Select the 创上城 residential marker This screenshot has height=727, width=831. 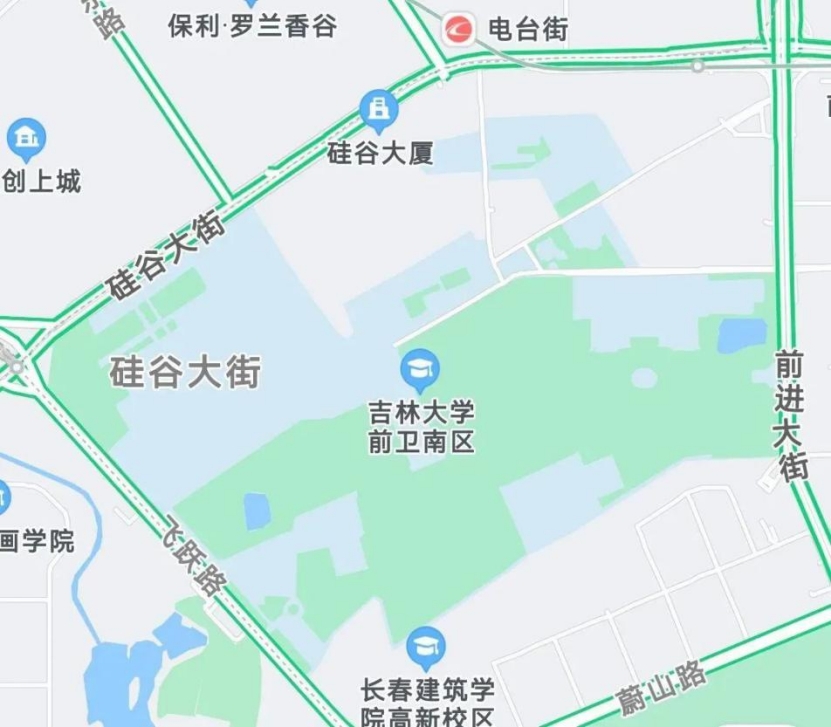tap(25, 139)
